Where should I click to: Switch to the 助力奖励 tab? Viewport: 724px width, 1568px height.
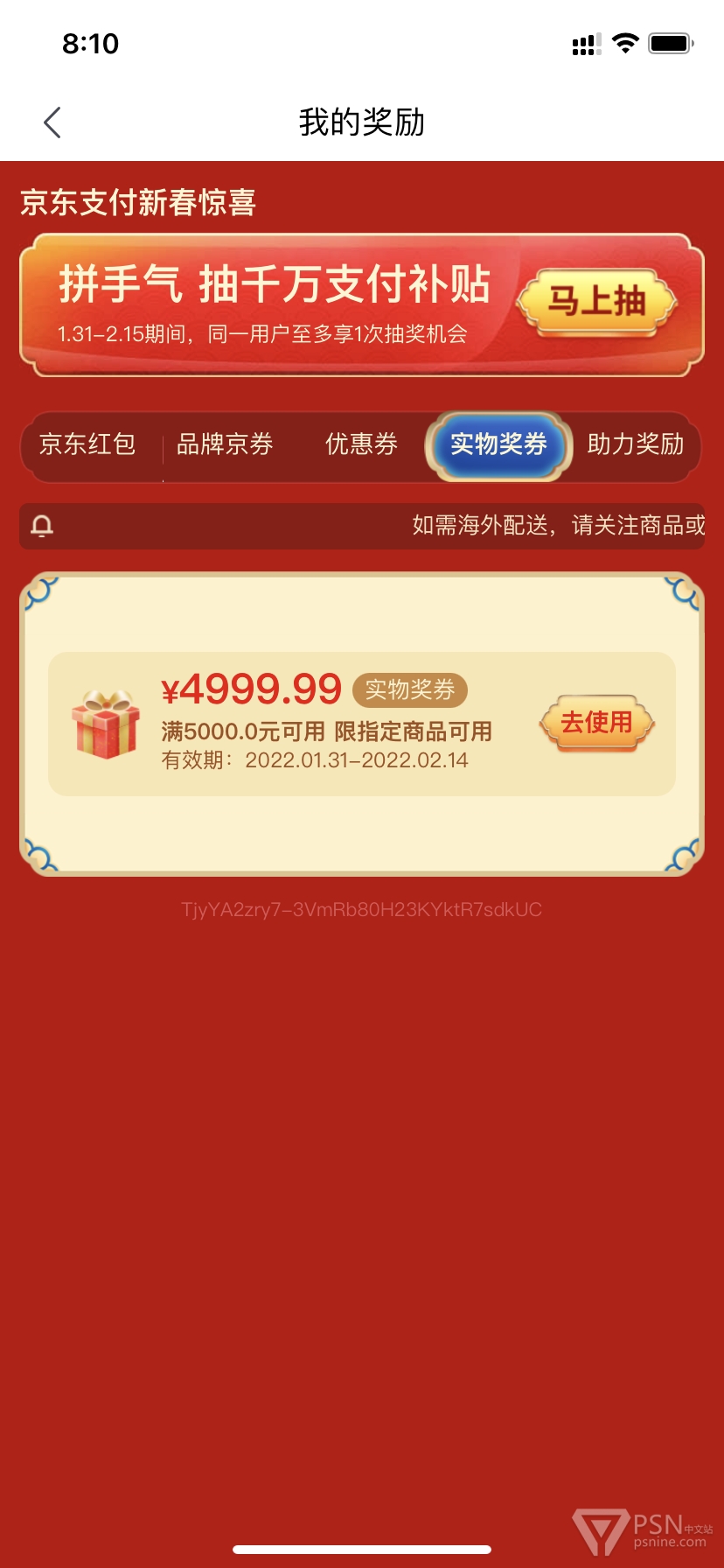tap(636, 444)
